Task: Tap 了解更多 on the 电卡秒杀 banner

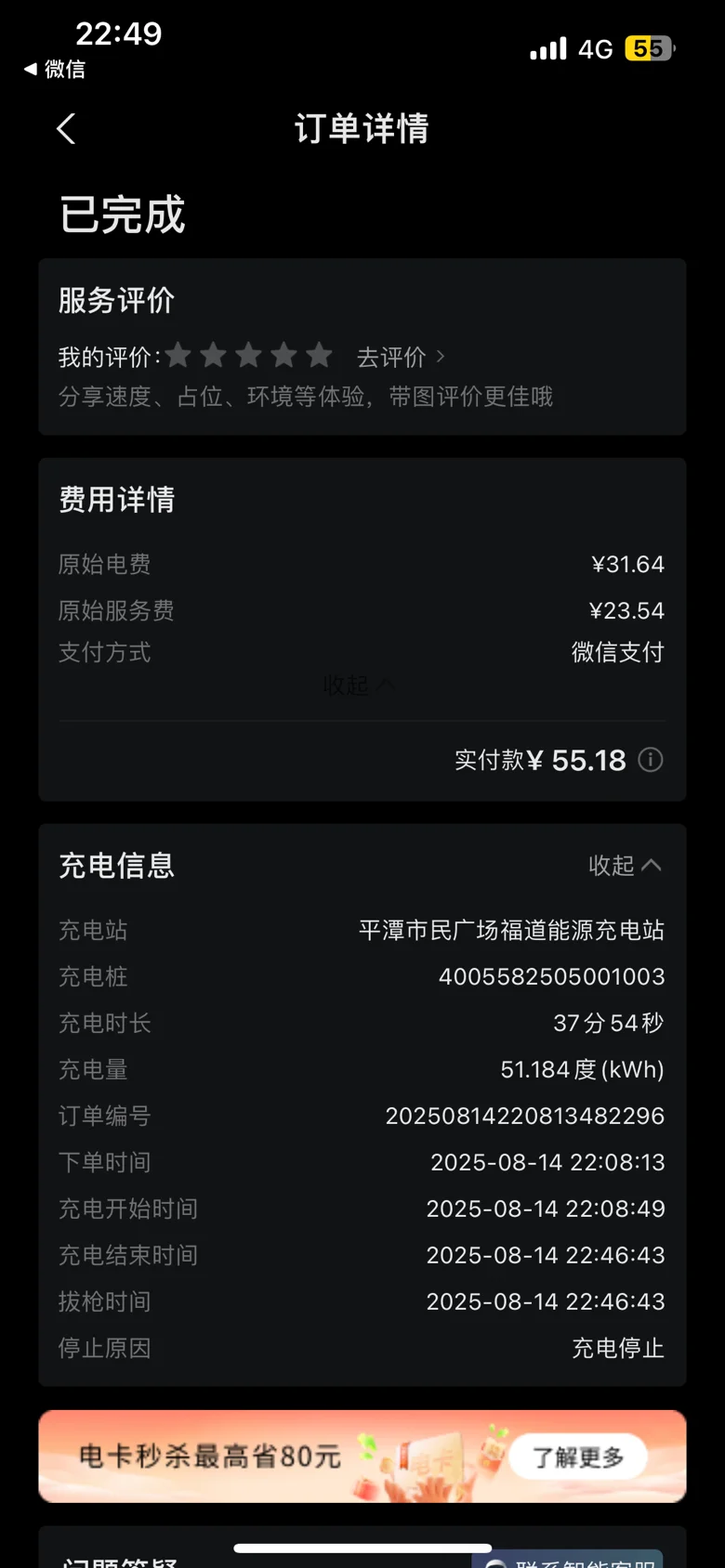Action: [x=578, y=1457]
